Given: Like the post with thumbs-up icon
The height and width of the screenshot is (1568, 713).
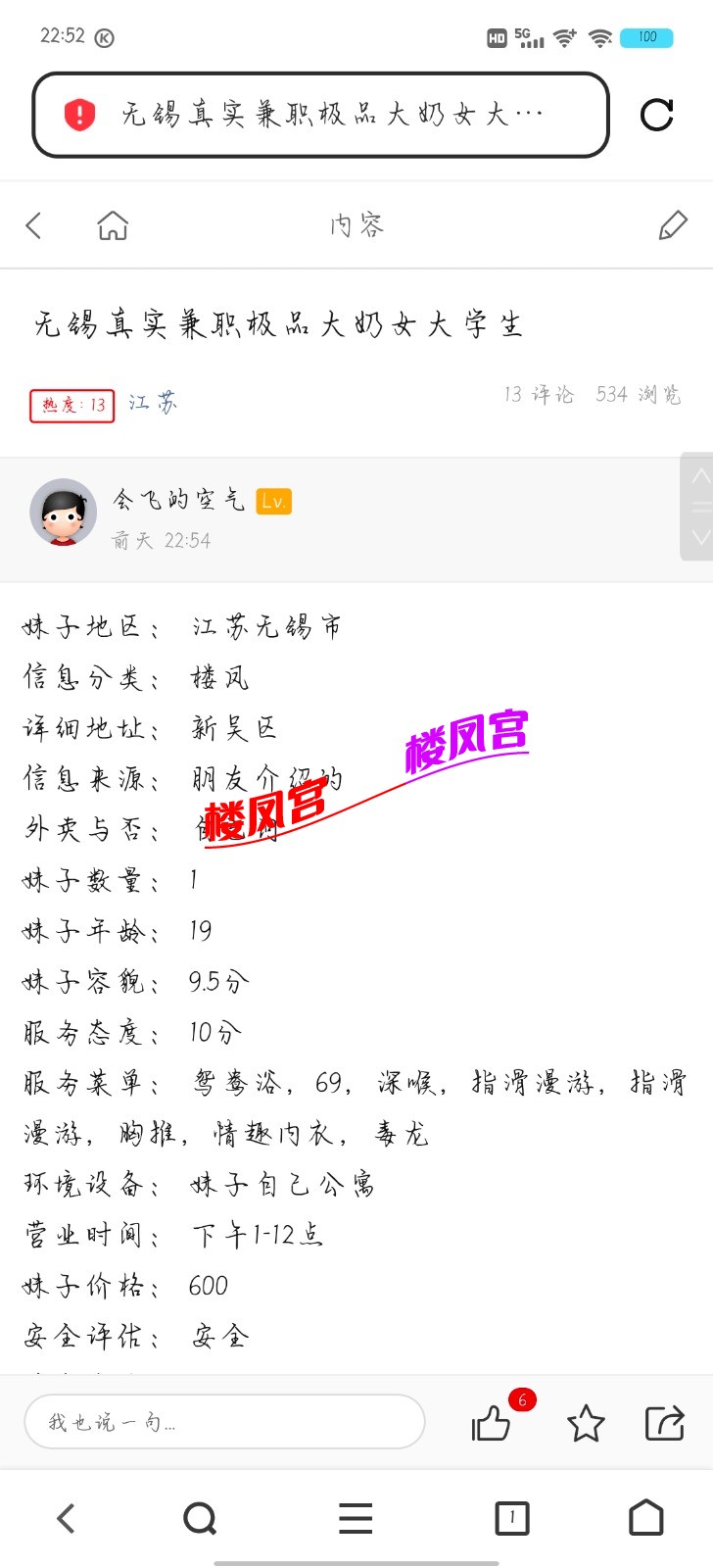Looking at the screenshot, I should [x=492, y=1423].
